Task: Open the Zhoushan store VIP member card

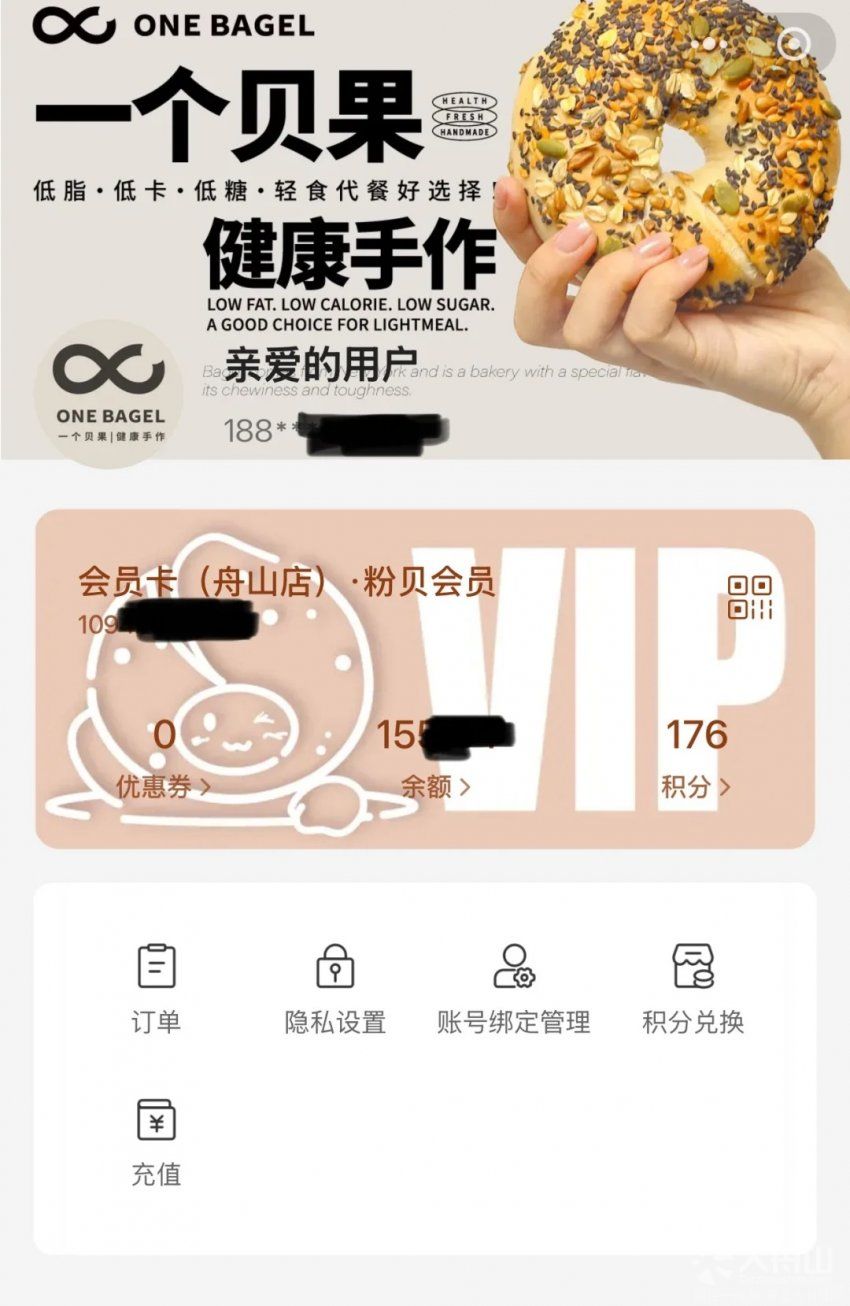Action: coord(286,582)
